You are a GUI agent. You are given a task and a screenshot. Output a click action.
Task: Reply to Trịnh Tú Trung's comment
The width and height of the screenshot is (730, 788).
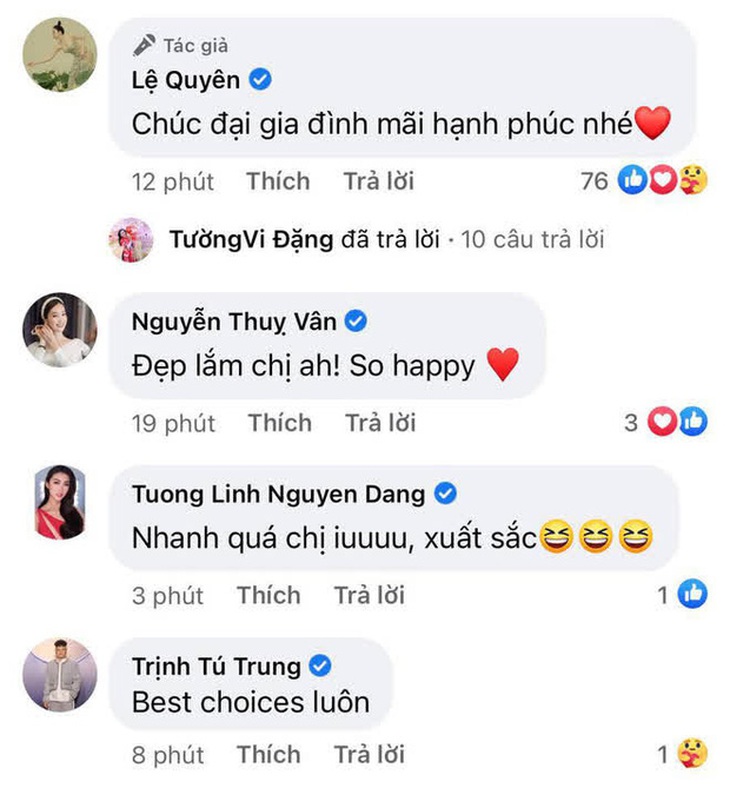369,754
